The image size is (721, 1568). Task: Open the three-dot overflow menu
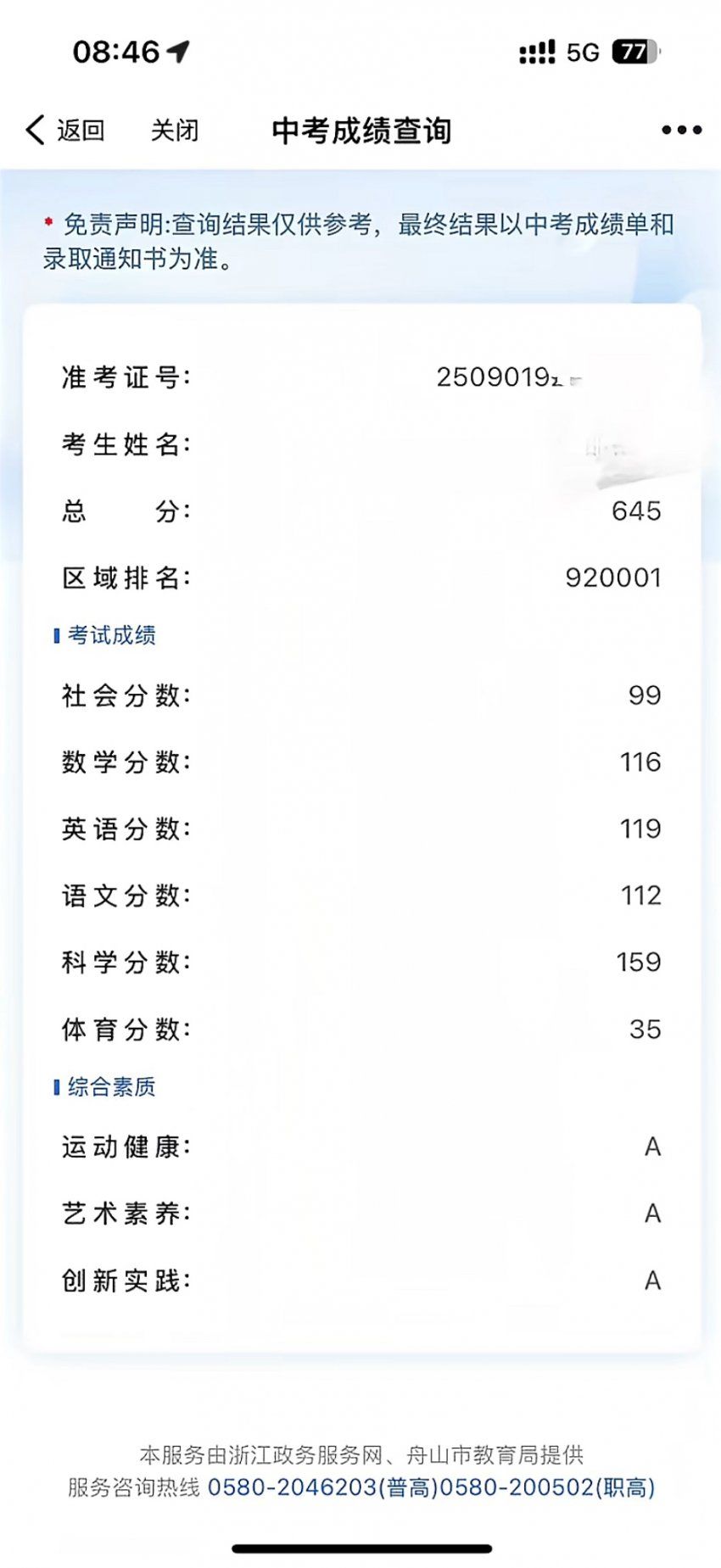point(681,131)
